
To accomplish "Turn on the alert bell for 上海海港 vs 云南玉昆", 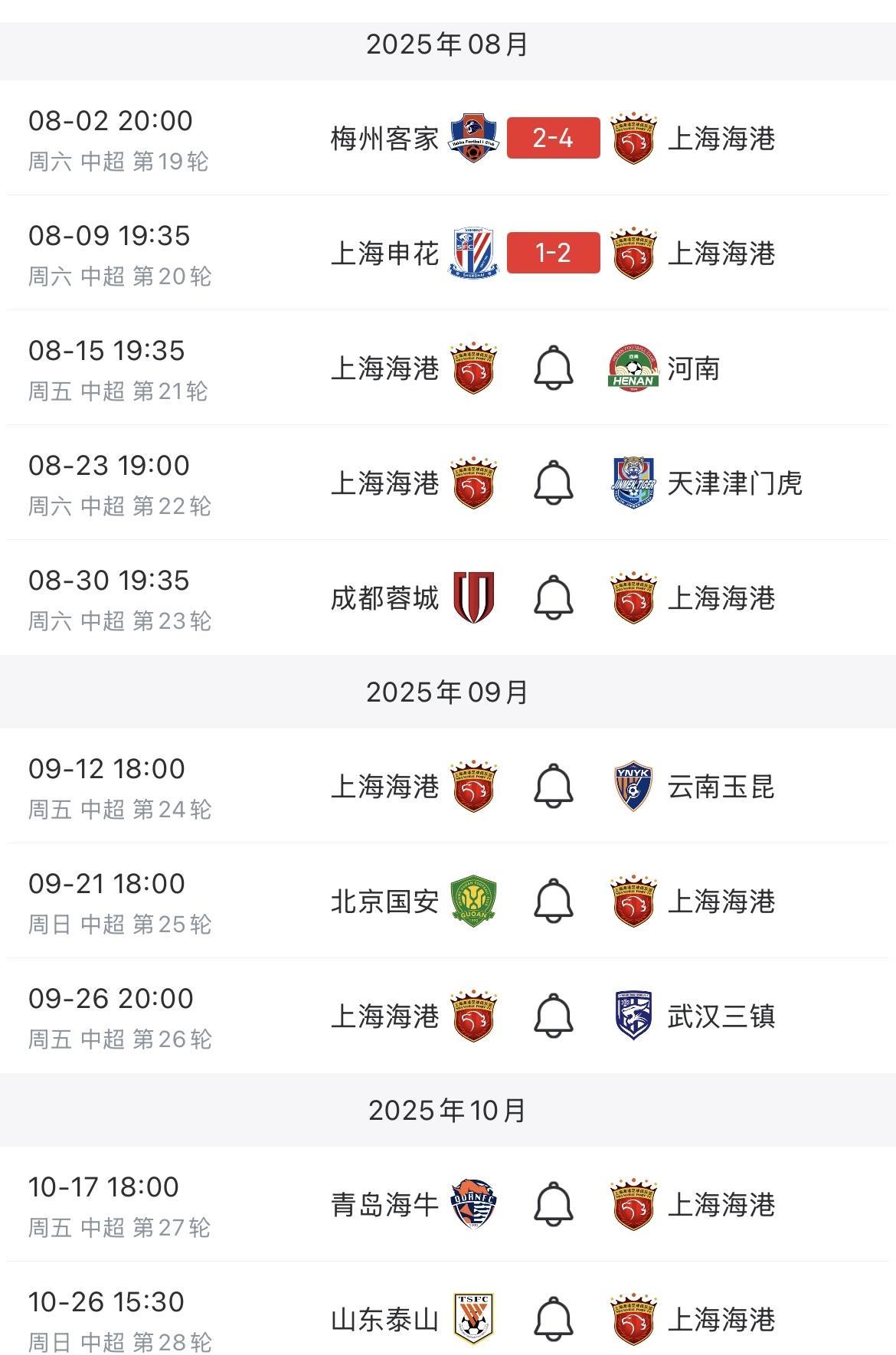I will pyautogui.click(x=553, y=787).
